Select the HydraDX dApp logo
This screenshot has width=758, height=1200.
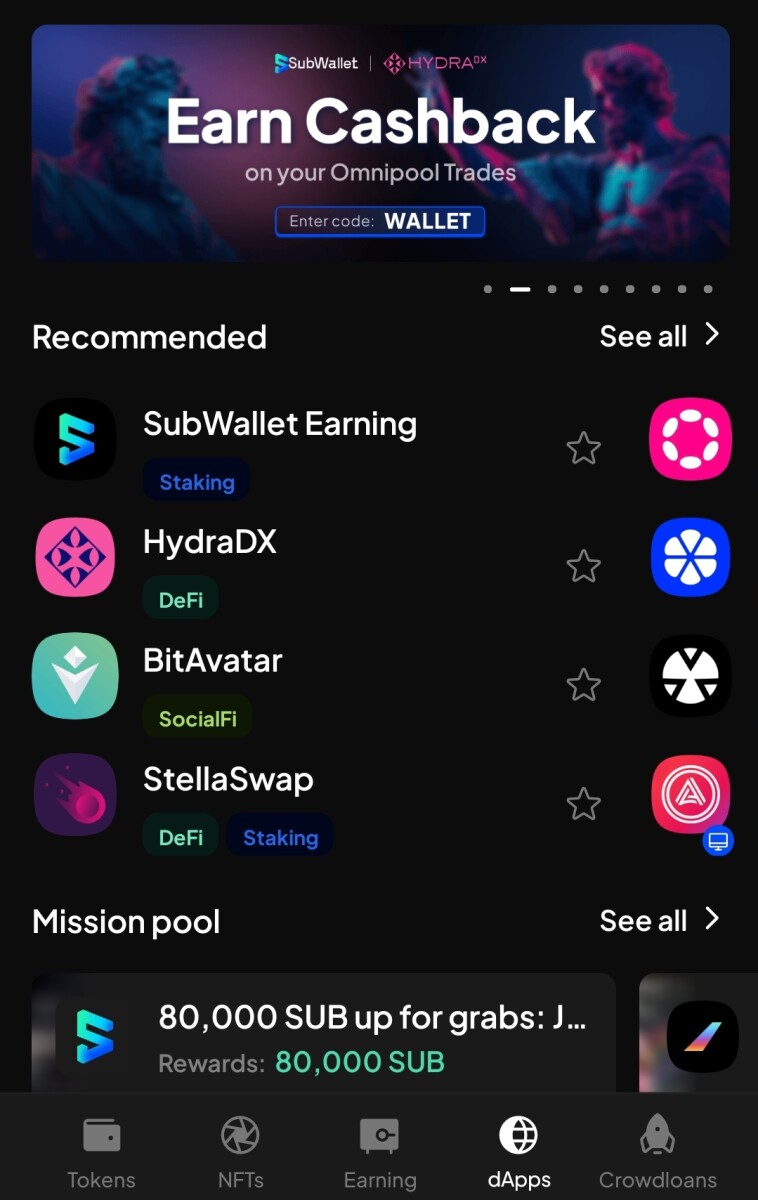click(75, 557)
